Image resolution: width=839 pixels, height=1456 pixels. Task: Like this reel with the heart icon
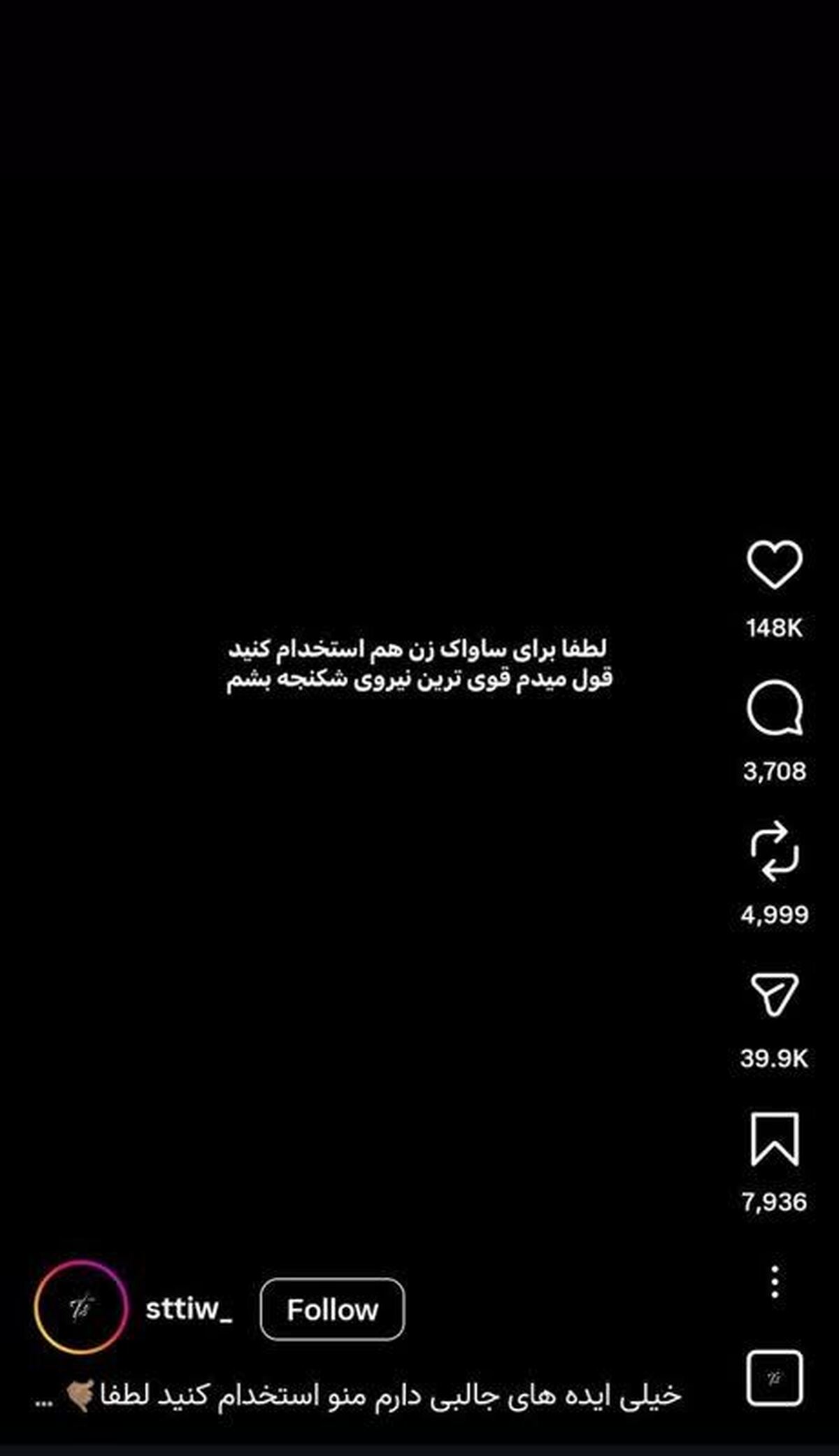(774, 564)
